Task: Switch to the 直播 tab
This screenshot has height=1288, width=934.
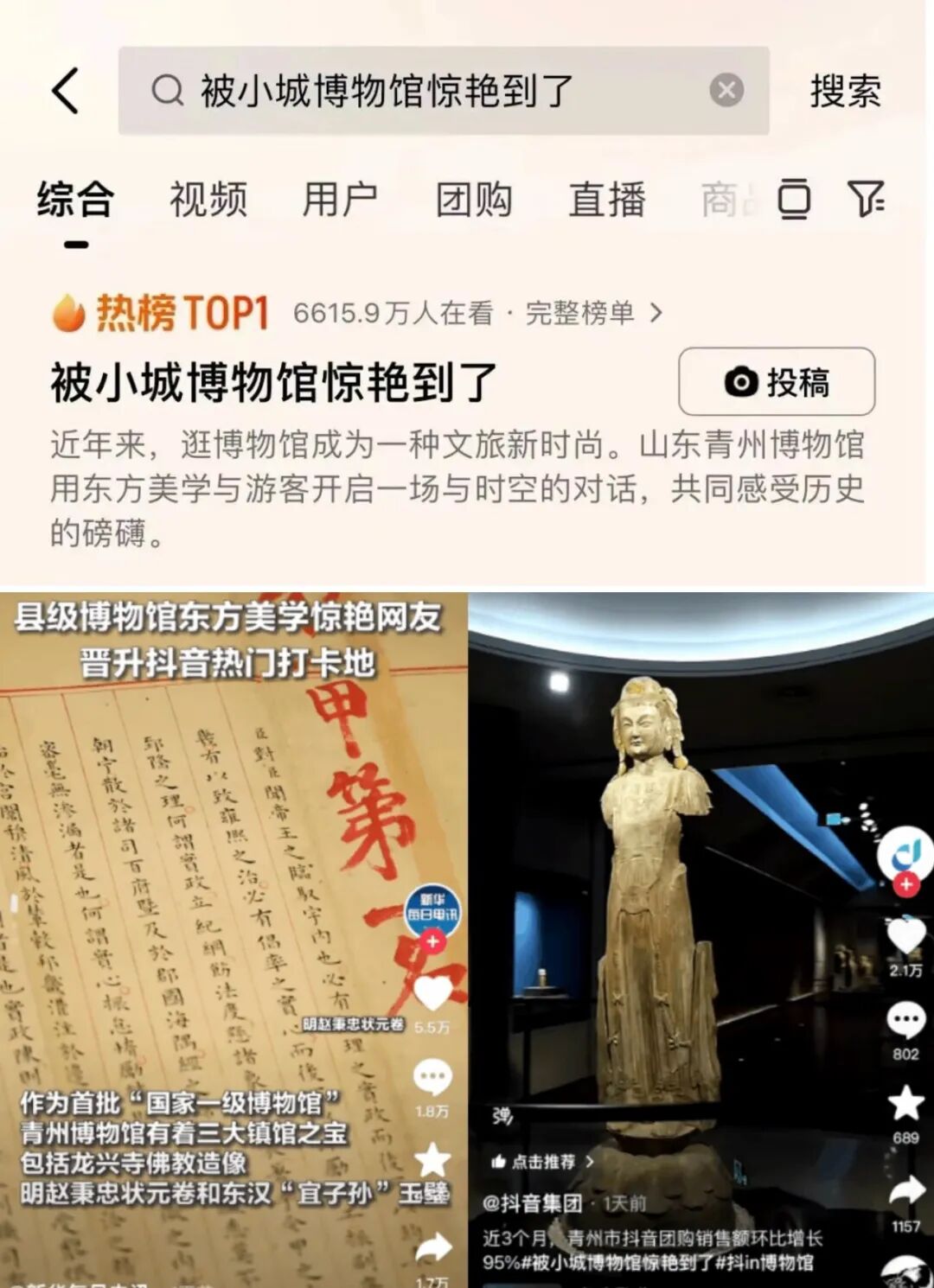Action: click(x=606, y=200)
